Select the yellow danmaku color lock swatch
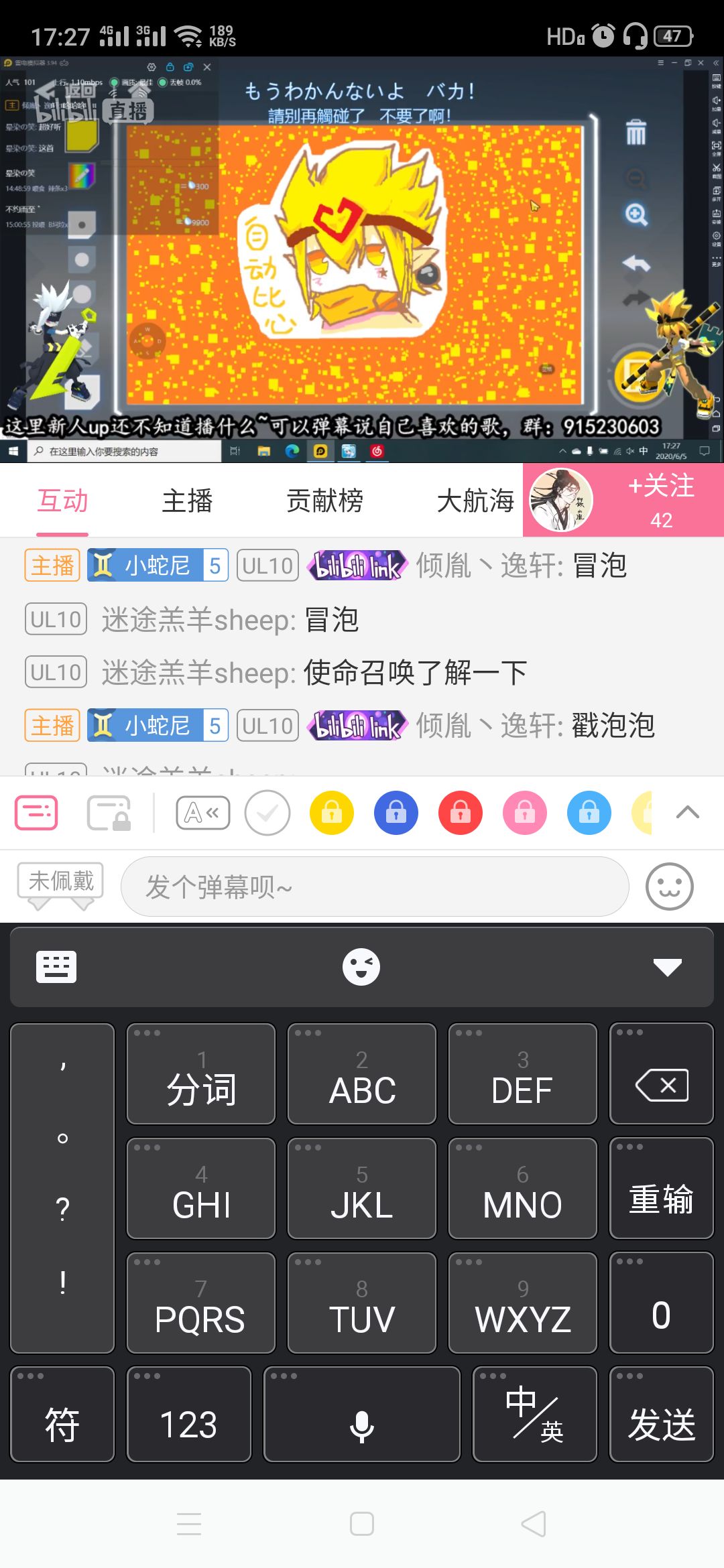The image size is (724, 1568). 330,812
